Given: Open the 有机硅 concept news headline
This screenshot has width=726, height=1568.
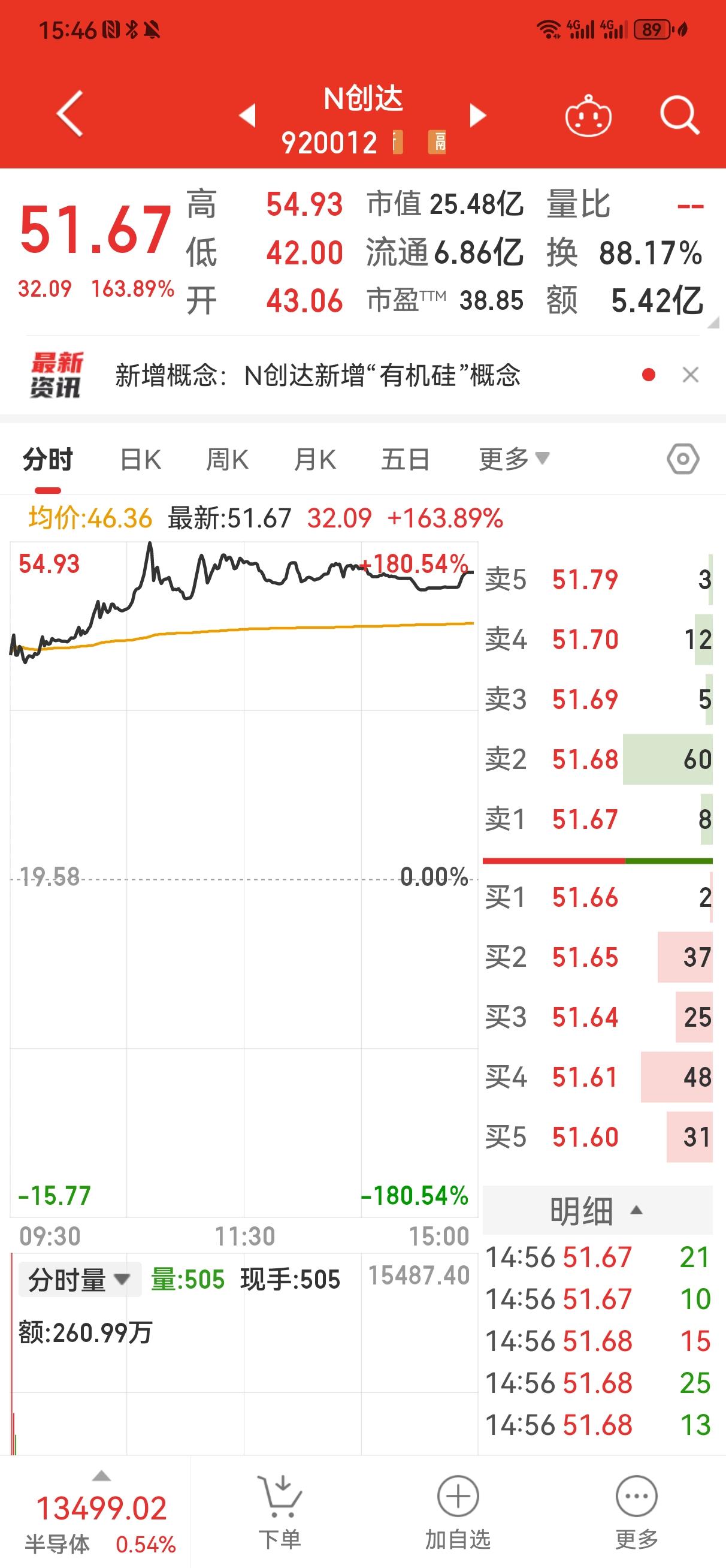Looking at the screenshot, I should click(317, 376).
